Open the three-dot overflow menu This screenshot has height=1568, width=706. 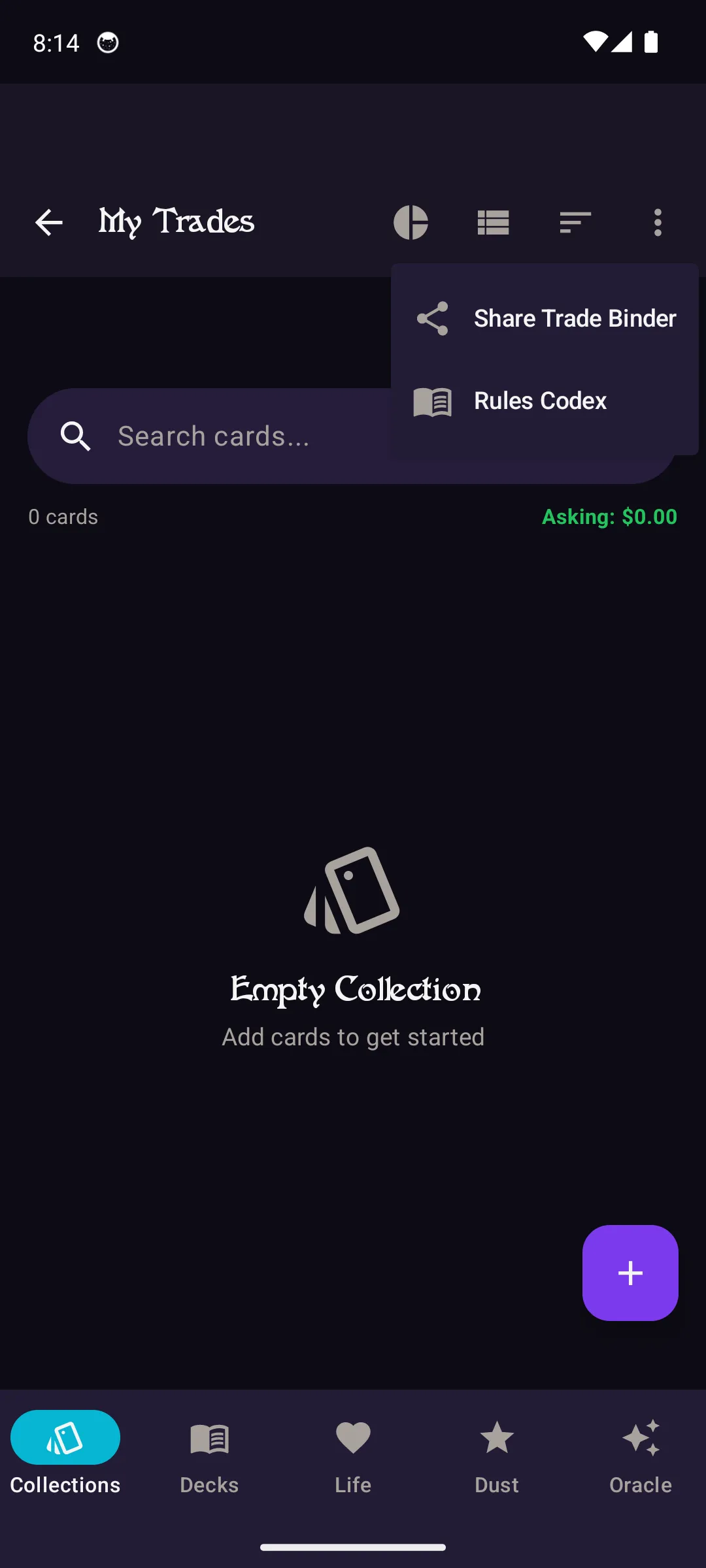[x=656, y=223]
